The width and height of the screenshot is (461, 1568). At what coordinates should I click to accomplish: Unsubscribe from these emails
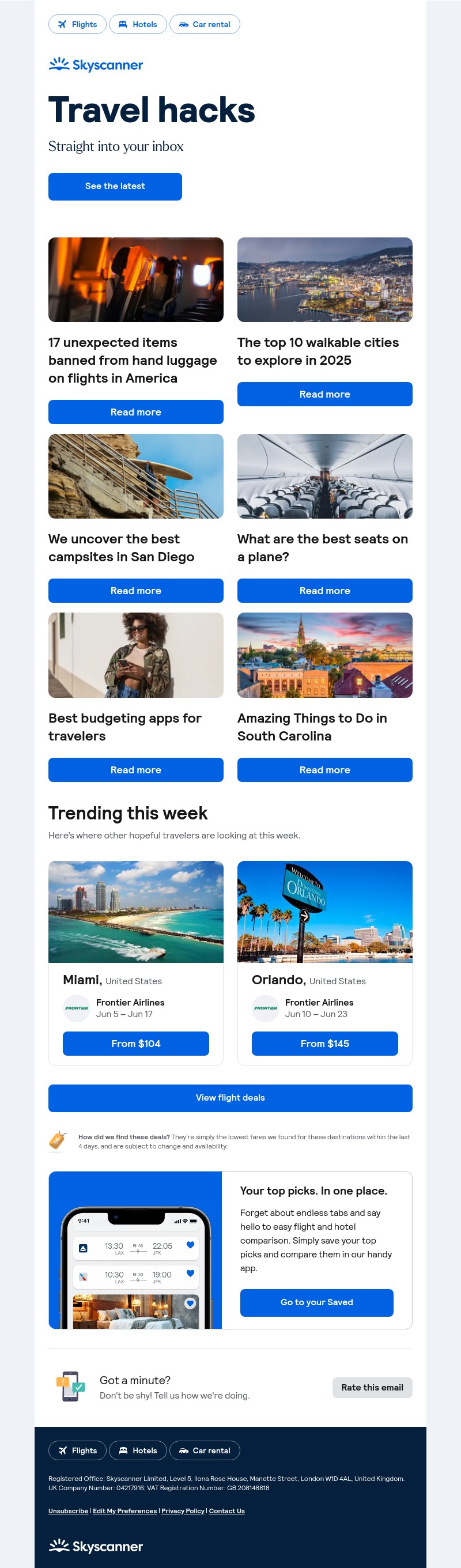[x=68, y=1511]
